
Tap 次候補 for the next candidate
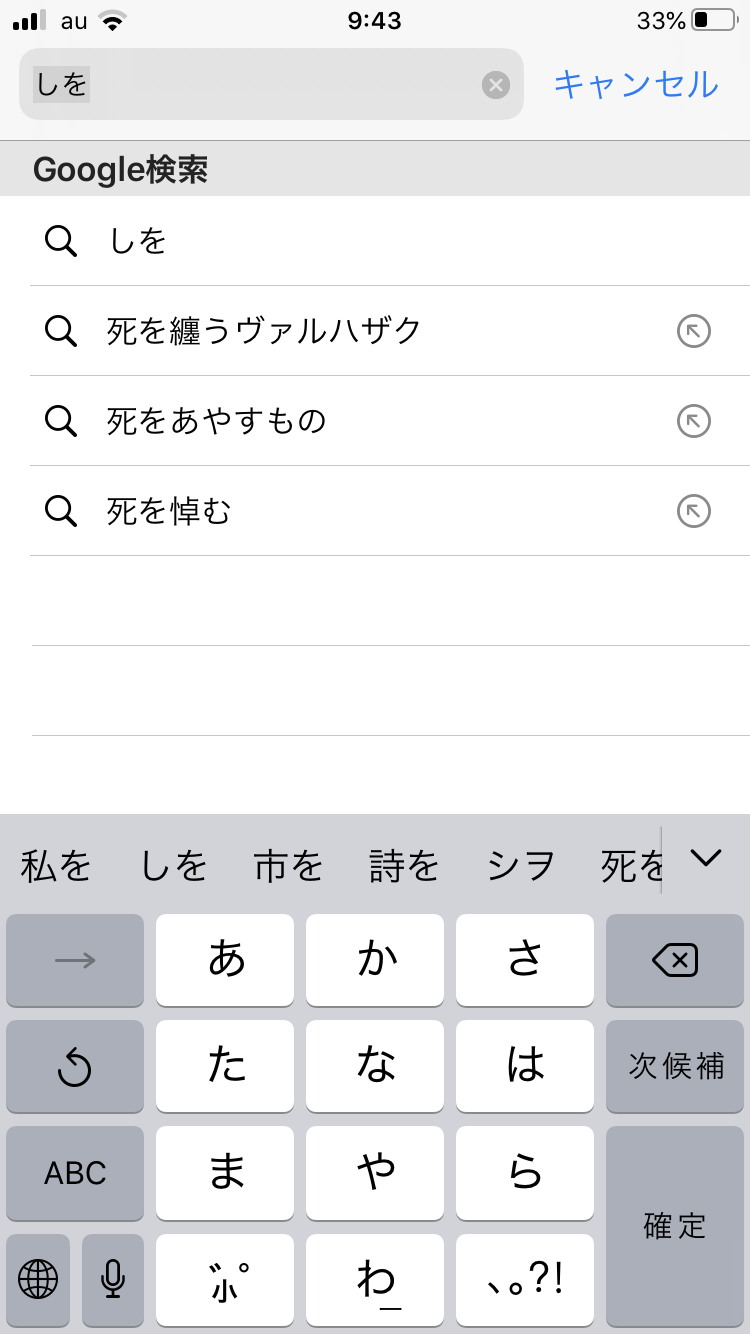coord(675,1066)
